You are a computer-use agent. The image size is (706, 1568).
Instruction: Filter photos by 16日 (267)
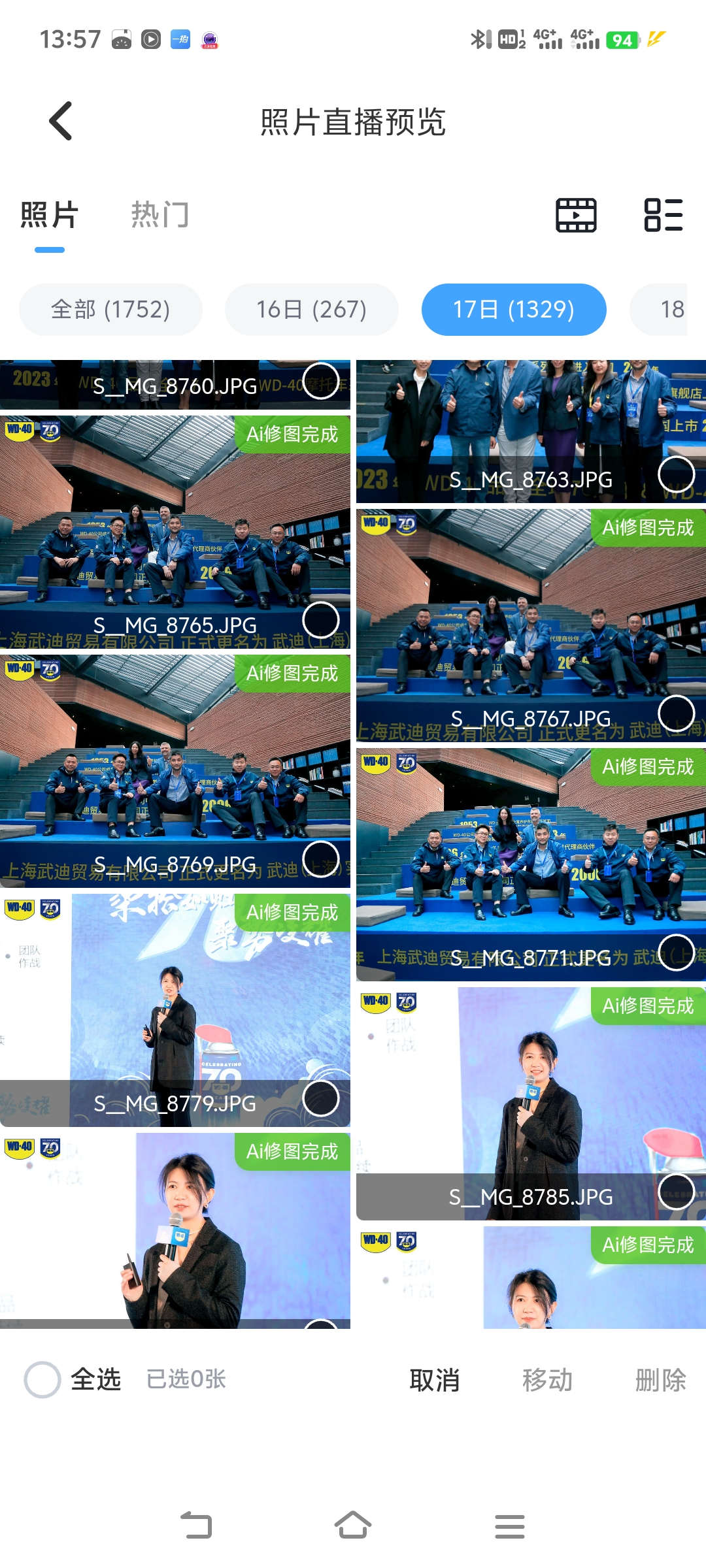(x=311, y=310)
